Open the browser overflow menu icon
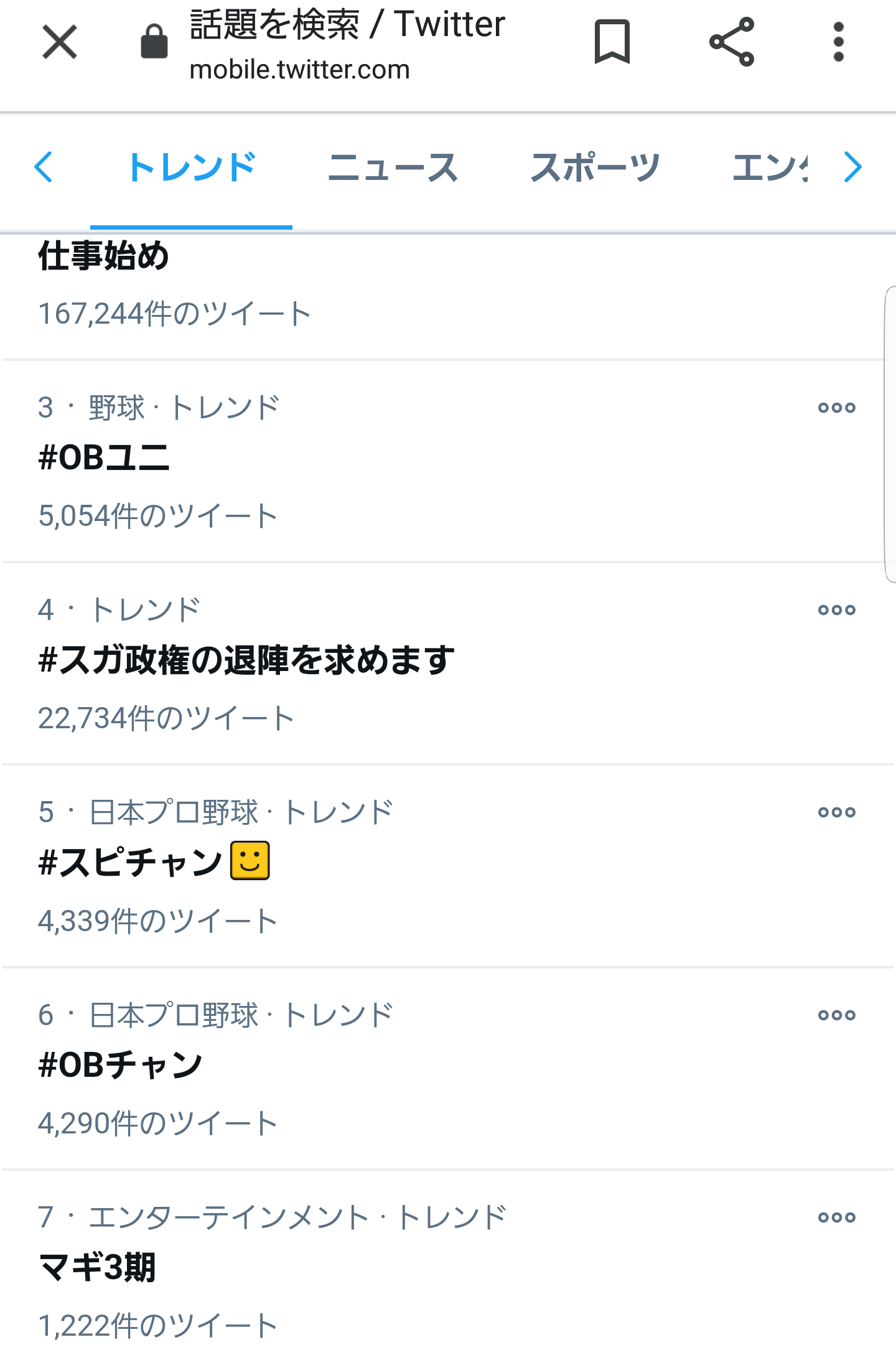Image resolution: width=896 pixels, height=1360 pixels. (x=839, y=42)
